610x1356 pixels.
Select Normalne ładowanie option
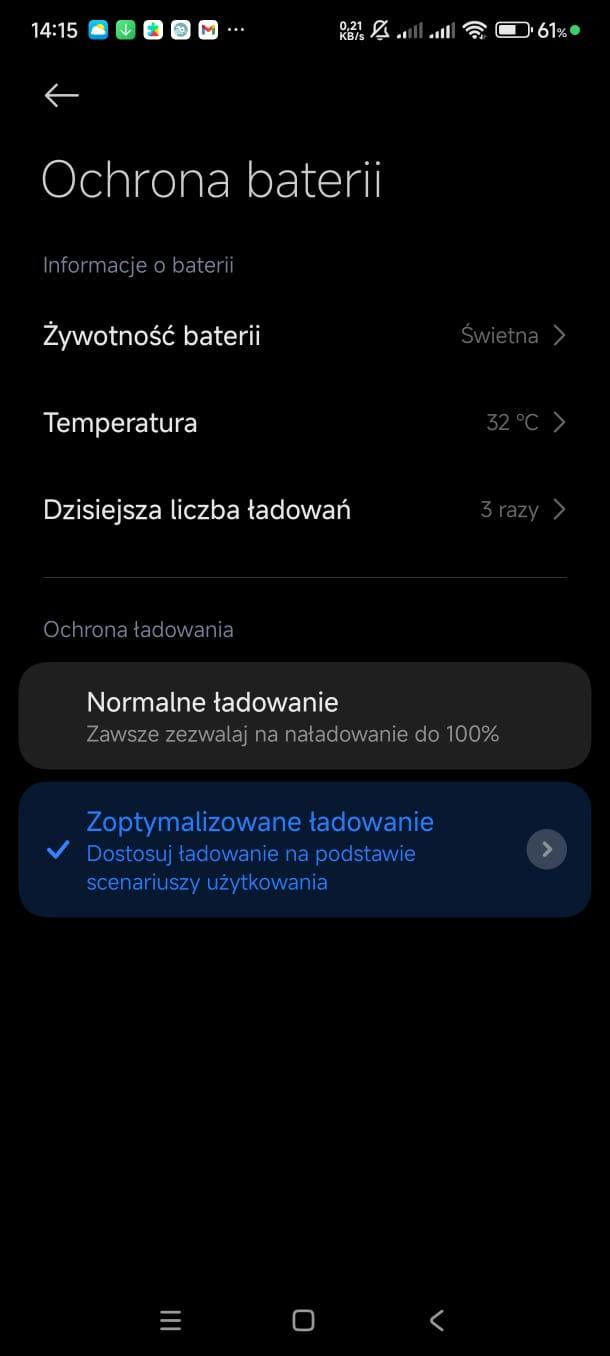point(304,716)
